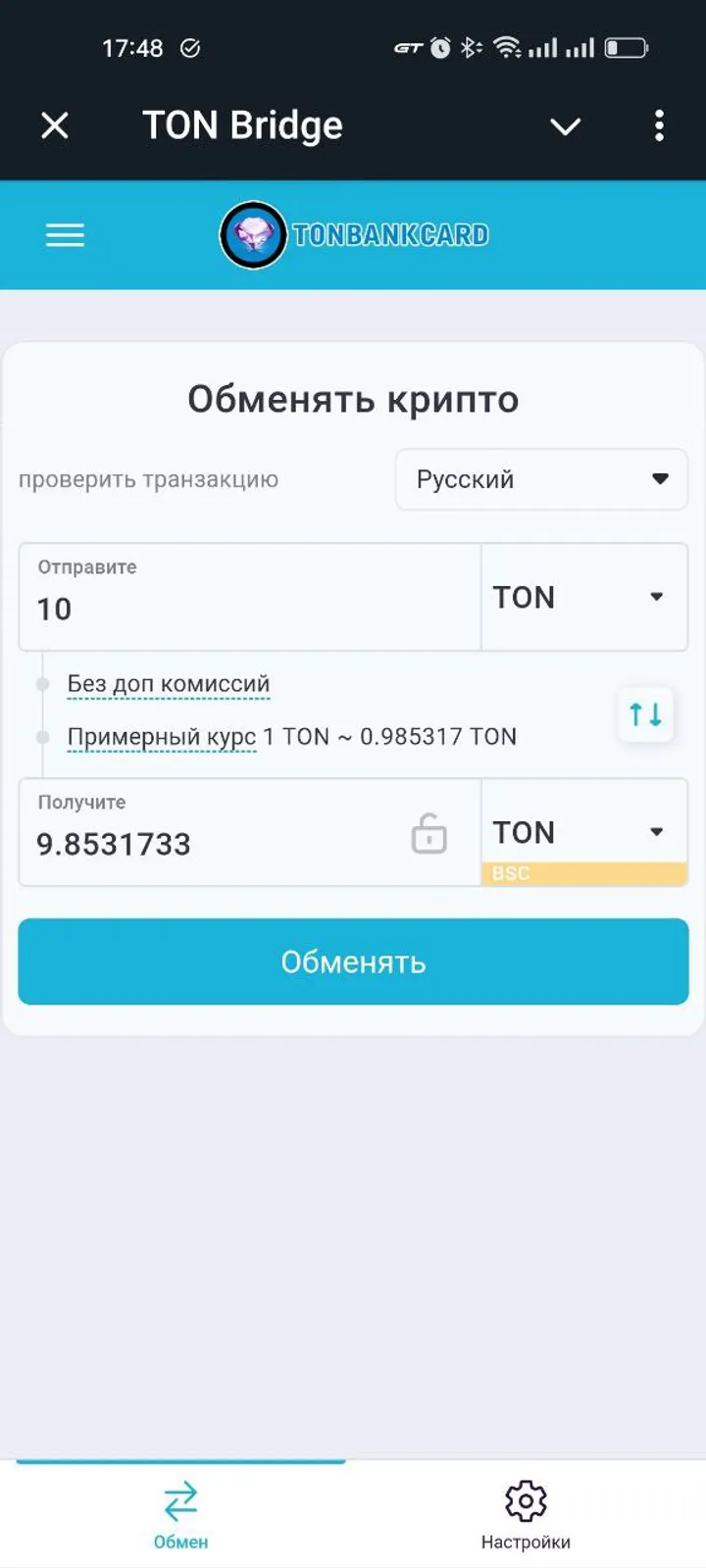Screen dimensions: 706x1568
Task: Tap Без доп комиссий info link
Action: click(168, 684)
